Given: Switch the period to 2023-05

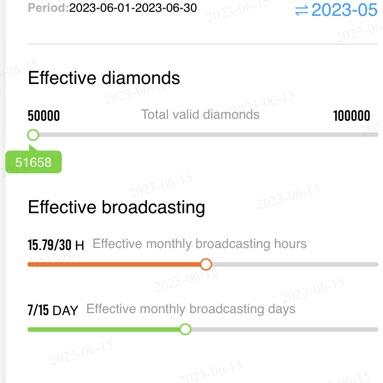Looking at the screenshot, I should pyautogui.click(x=336, y=9).
